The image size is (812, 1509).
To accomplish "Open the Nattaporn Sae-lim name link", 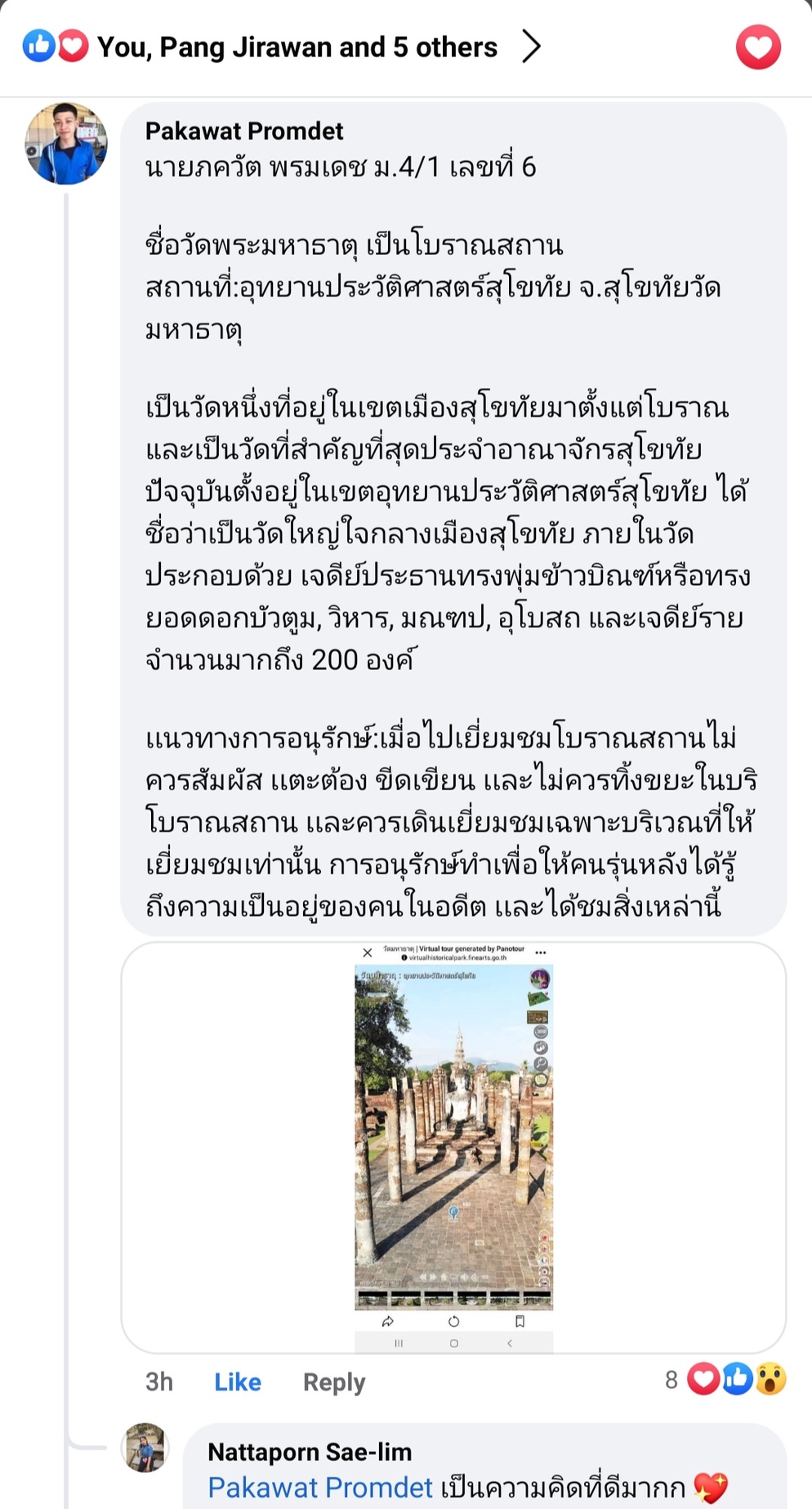I will [x=310, y=1451].
